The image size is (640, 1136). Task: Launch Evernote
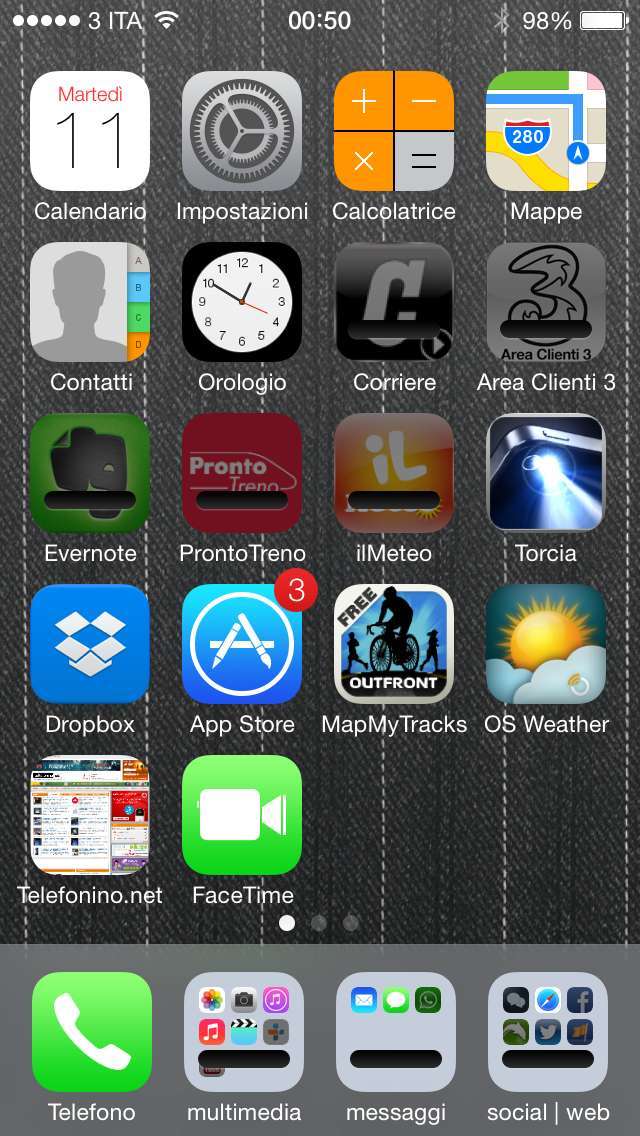click(90, 473)
